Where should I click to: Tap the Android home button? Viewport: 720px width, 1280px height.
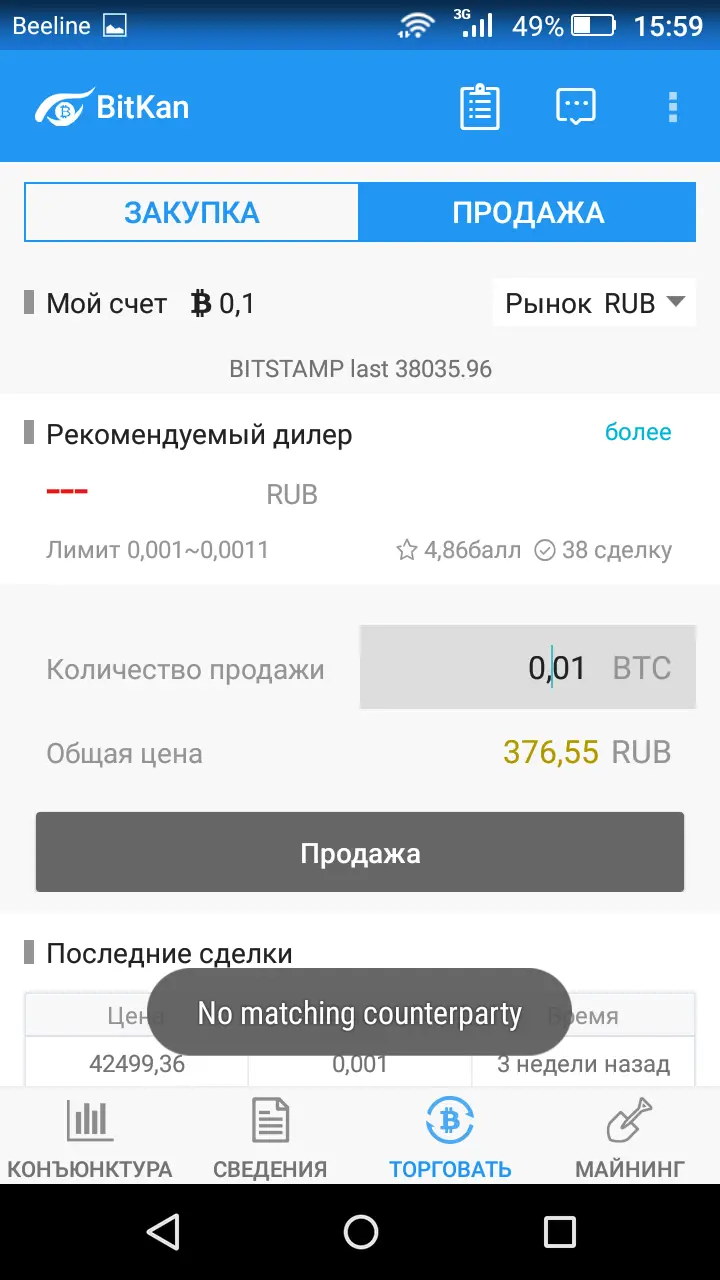pyautogui.click(x=360, y=1232)
